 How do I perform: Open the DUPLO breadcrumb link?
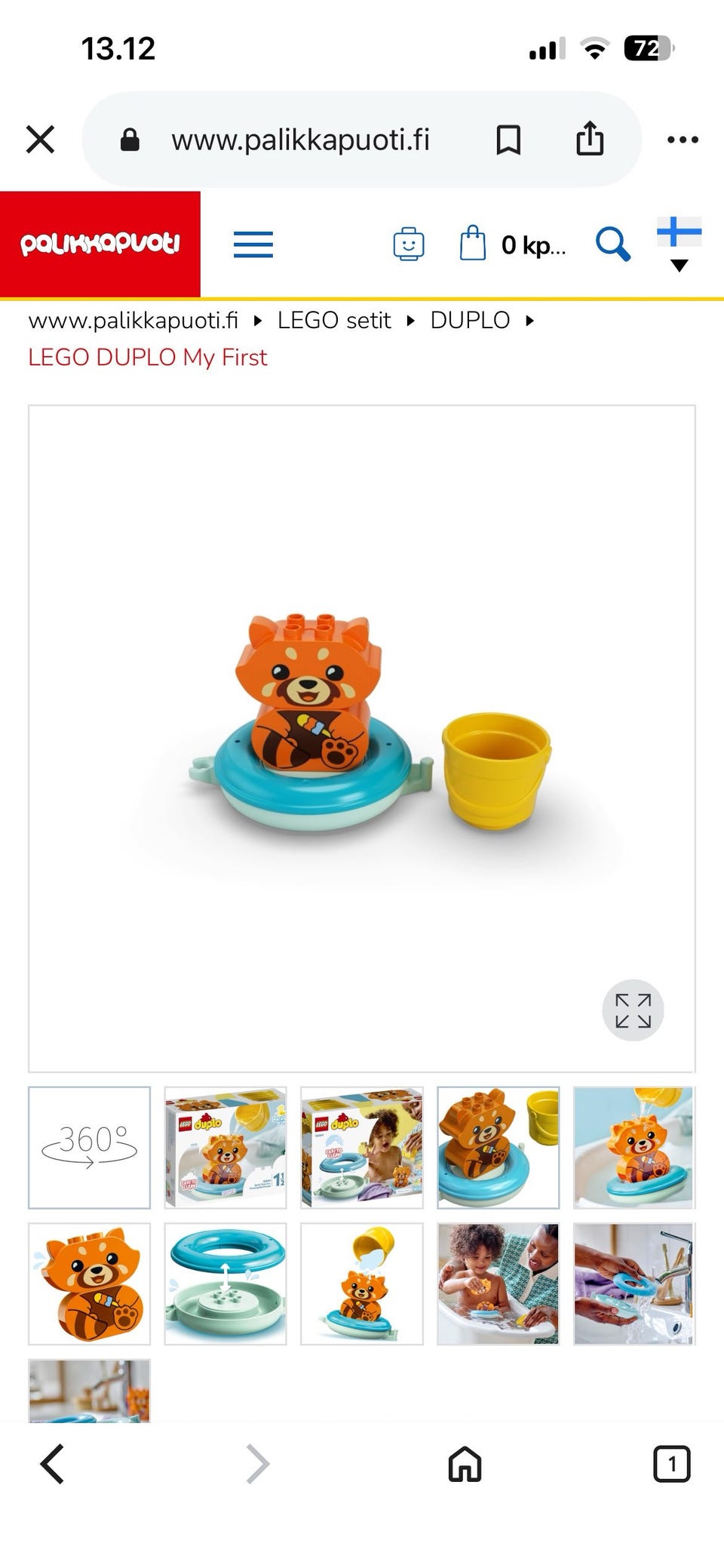coord(470,321)
